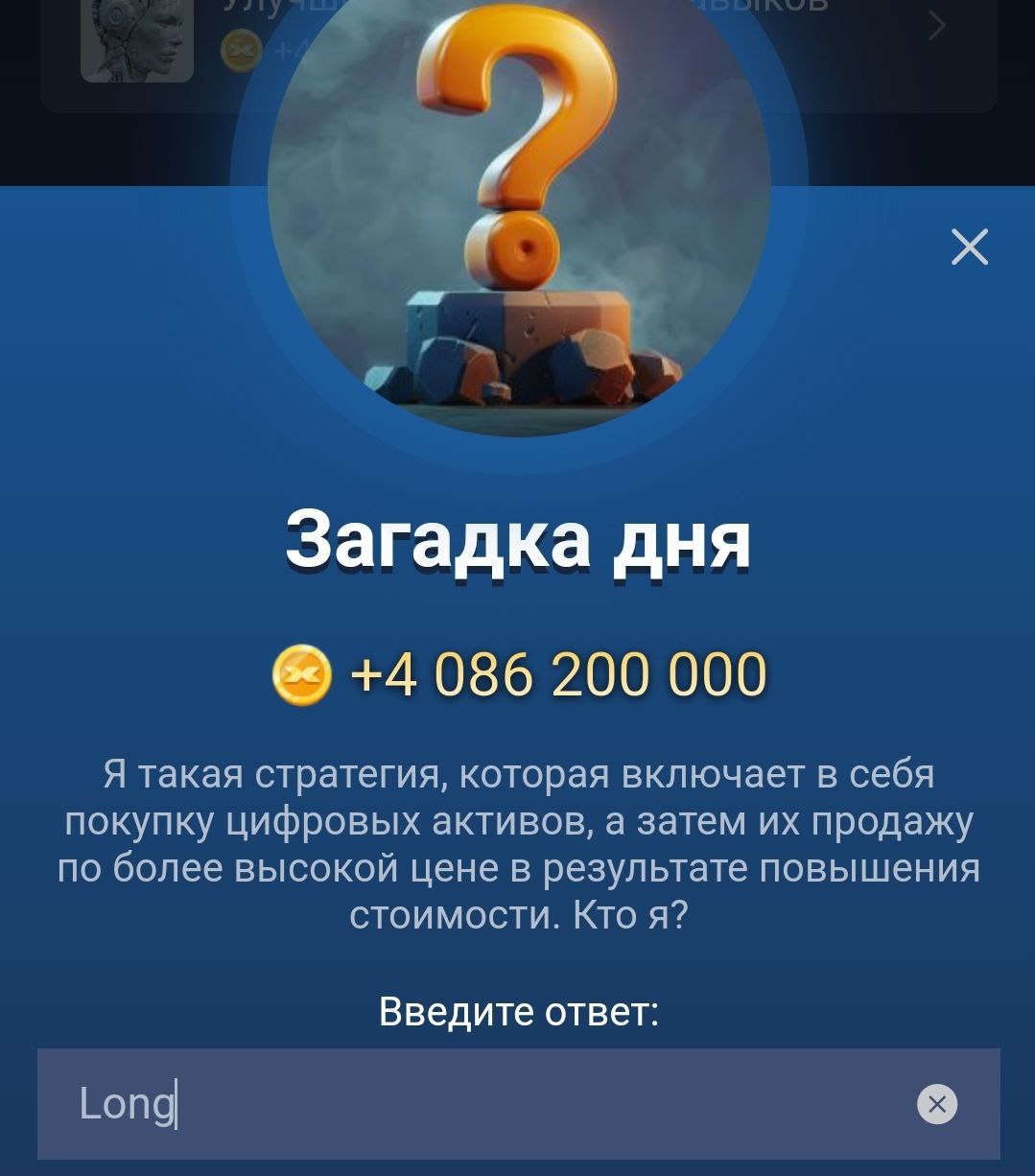Focus the answer input field
Image resolution: width=1035 pixels, height=1176 pixels.
pyautogui.click(x=480, y=1103)
